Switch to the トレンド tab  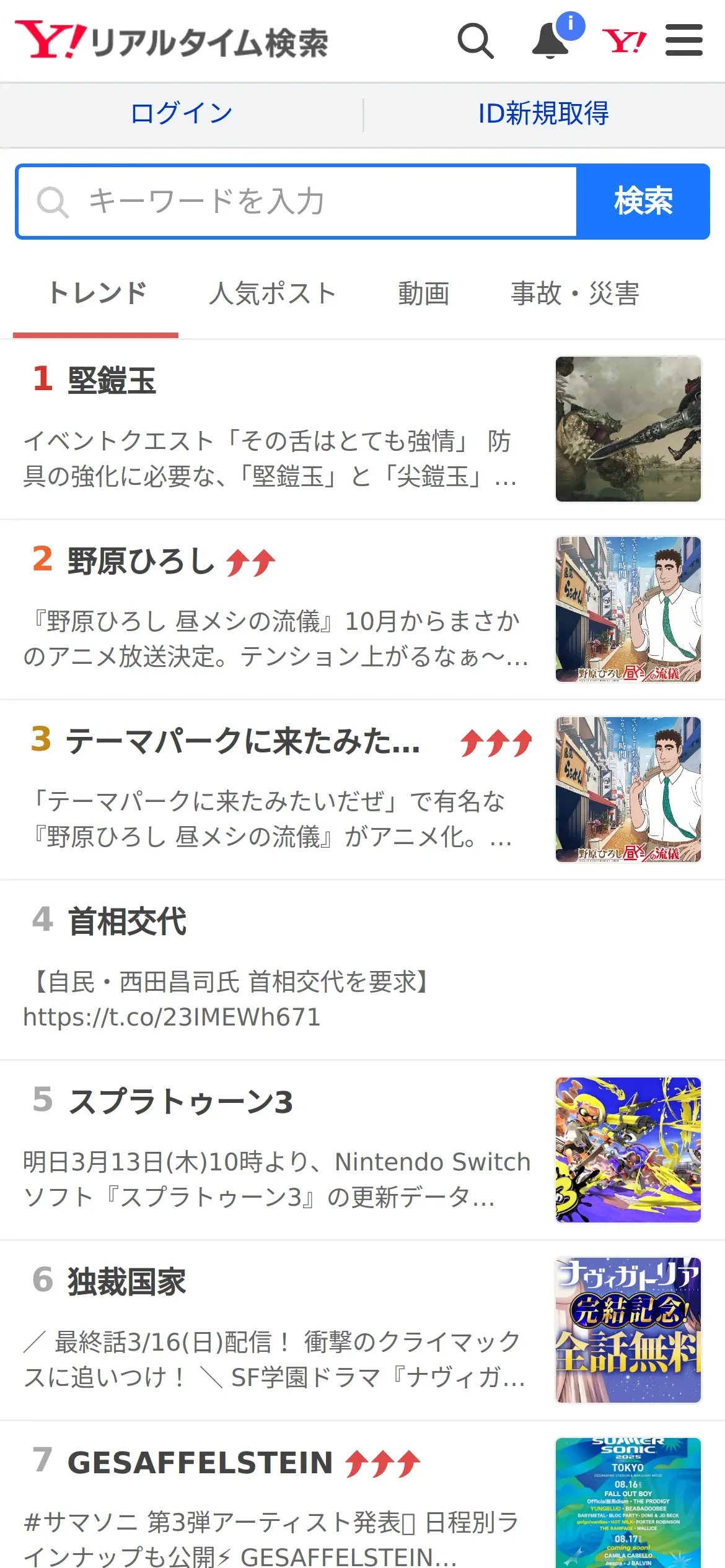pos(97,294)
